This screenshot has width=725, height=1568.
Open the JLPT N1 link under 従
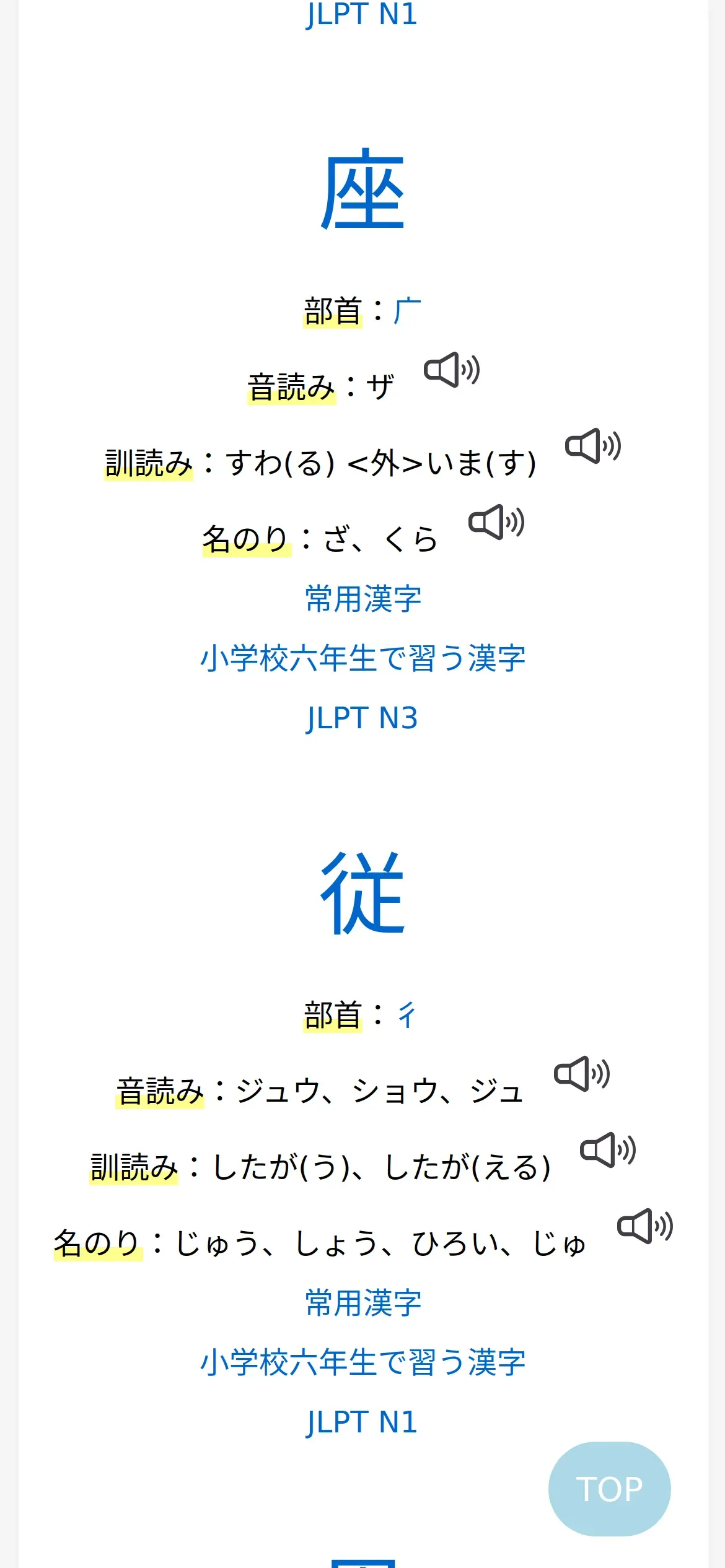[x=362, y=1422]
